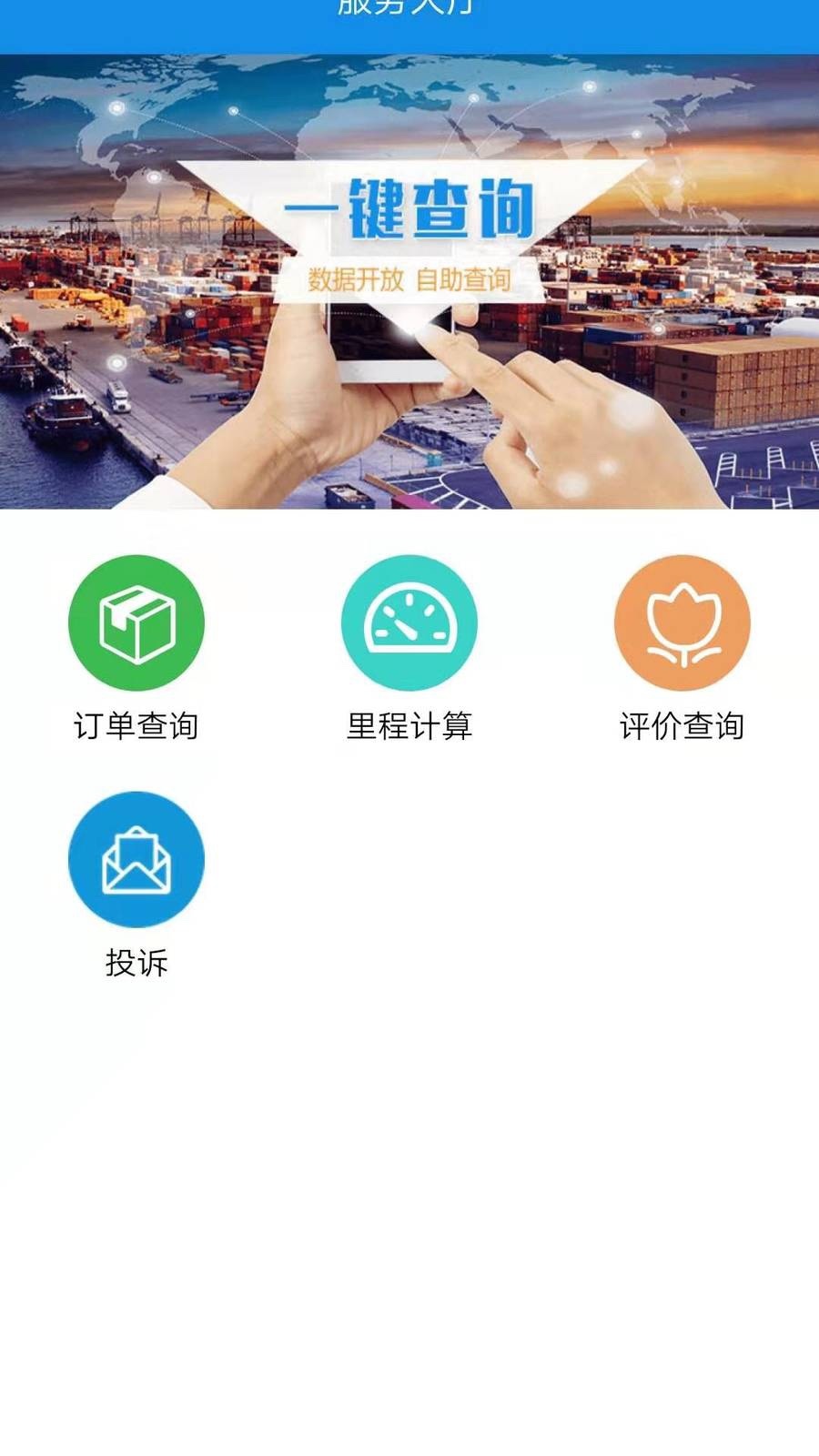Tap the 投诉 text label
This screenshot has width=819, height=1456.
[136, 963]
